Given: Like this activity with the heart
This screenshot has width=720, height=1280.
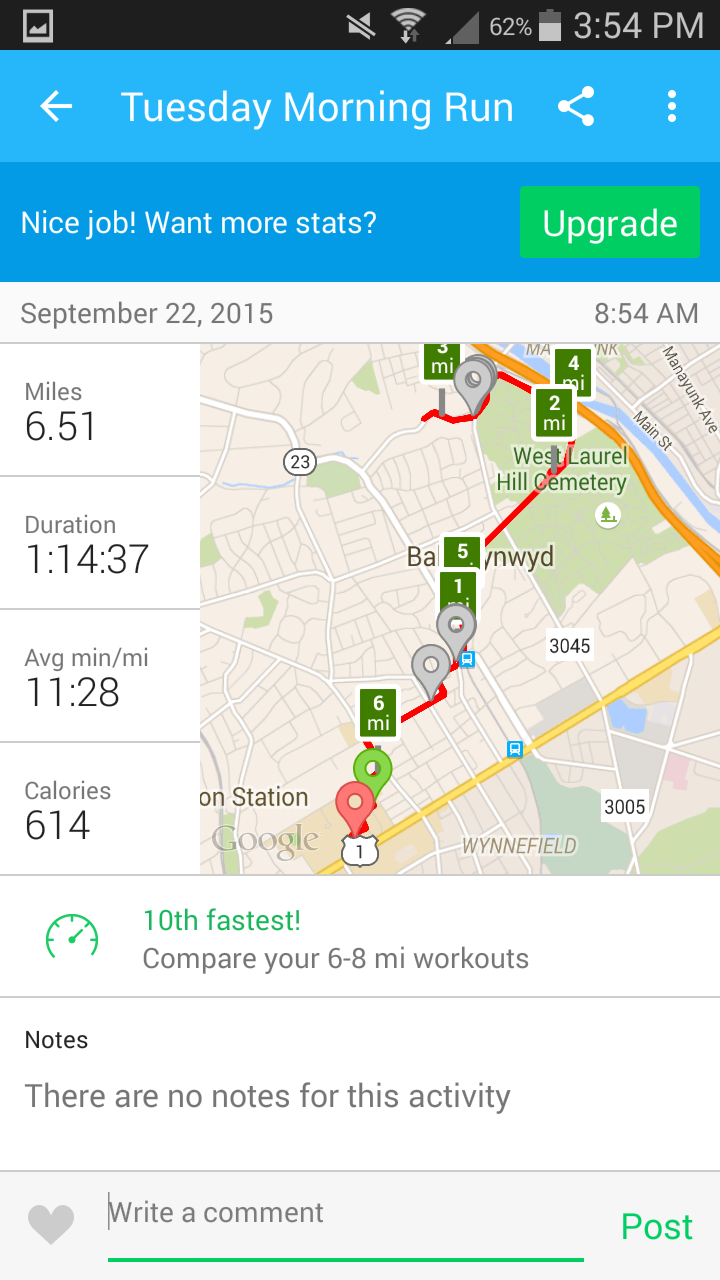Looking at the screenshot, I should 51,1224.
